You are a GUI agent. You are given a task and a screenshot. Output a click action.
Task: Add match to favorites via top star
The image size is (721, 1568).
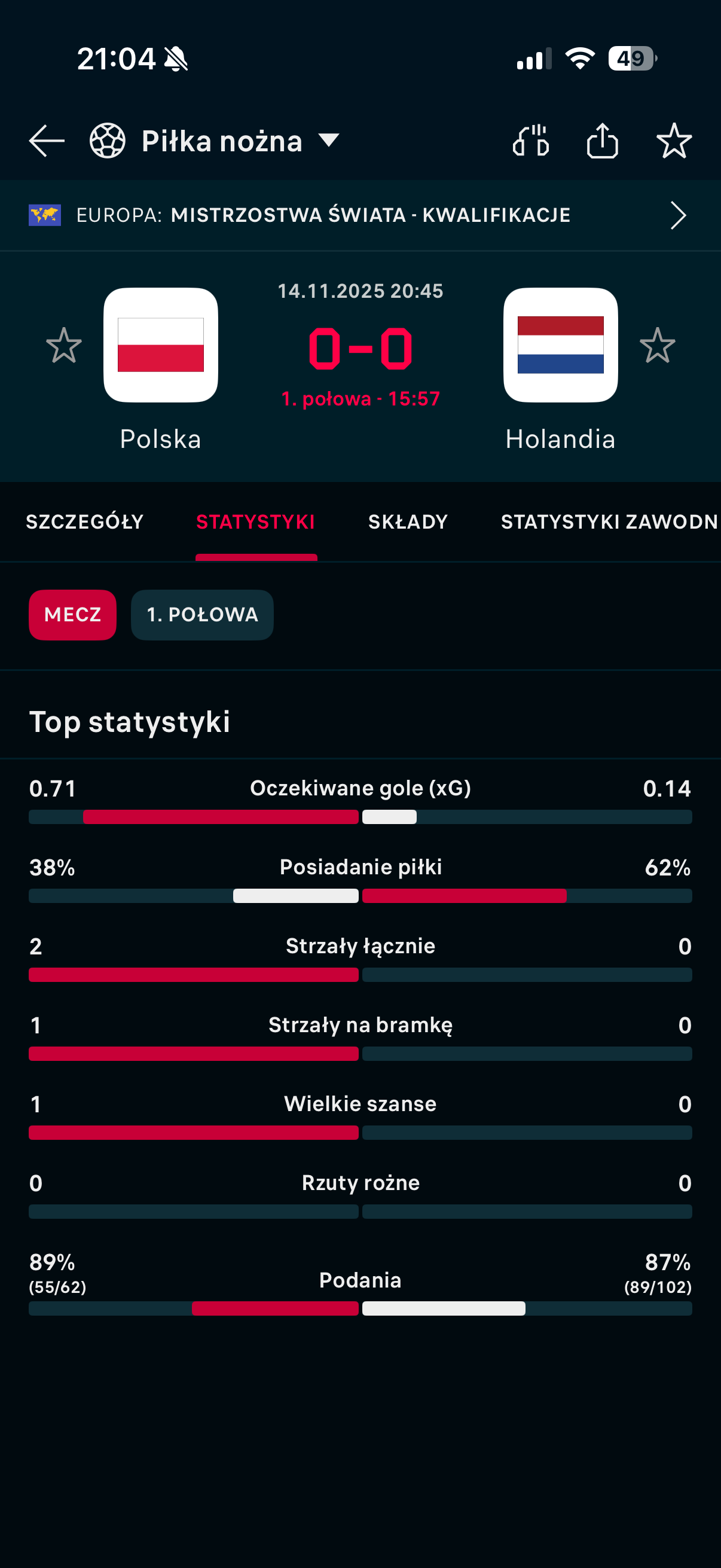(674, 141)
